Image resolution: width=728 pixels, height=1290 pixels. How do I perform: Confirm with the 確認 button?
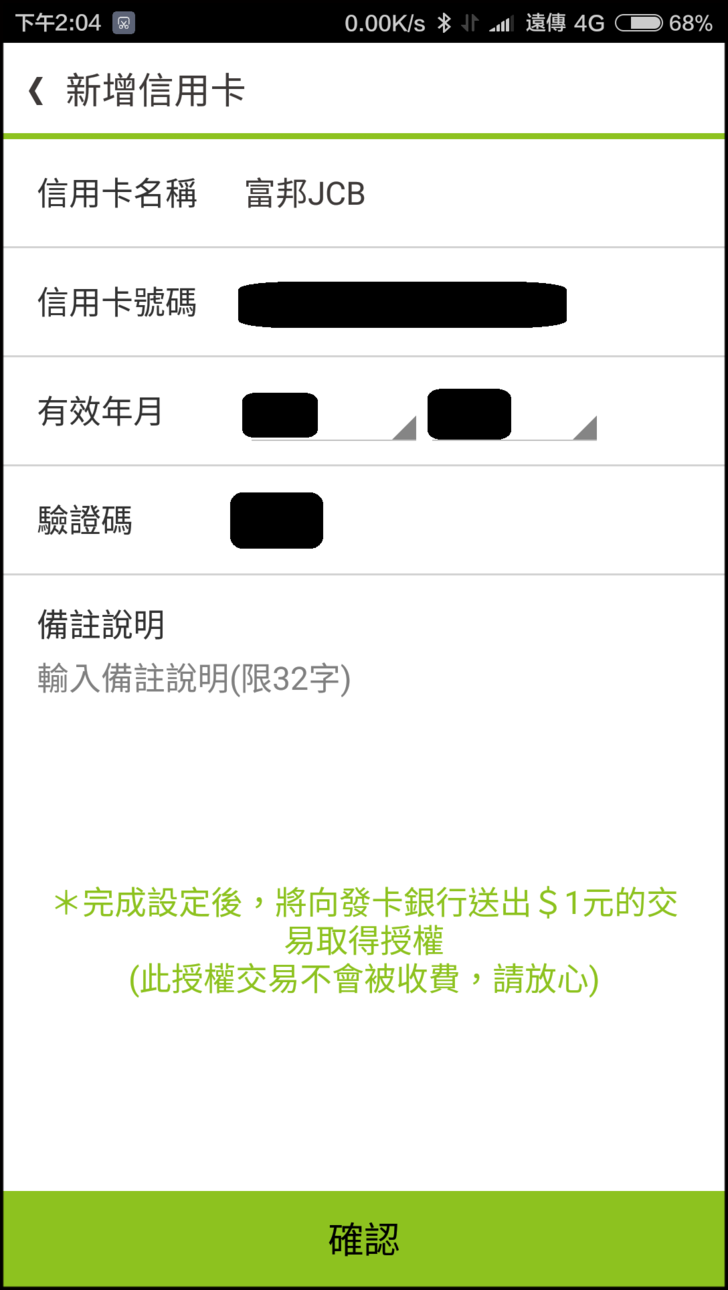tap(364, 1240)
